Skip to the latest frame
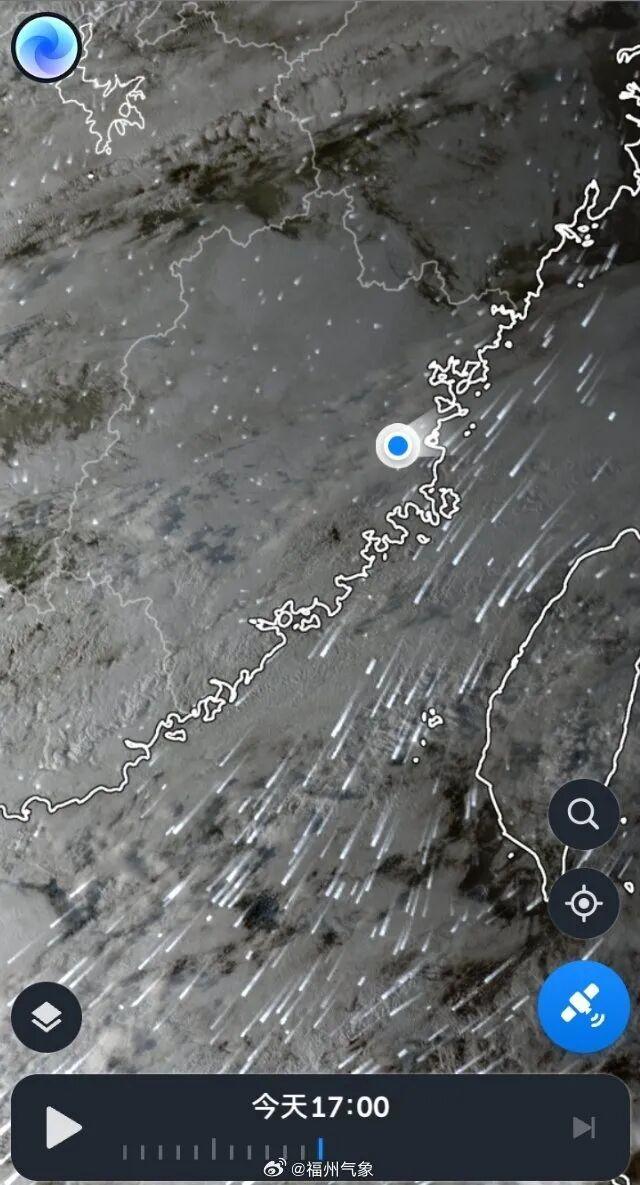 tap(583, 1128)
